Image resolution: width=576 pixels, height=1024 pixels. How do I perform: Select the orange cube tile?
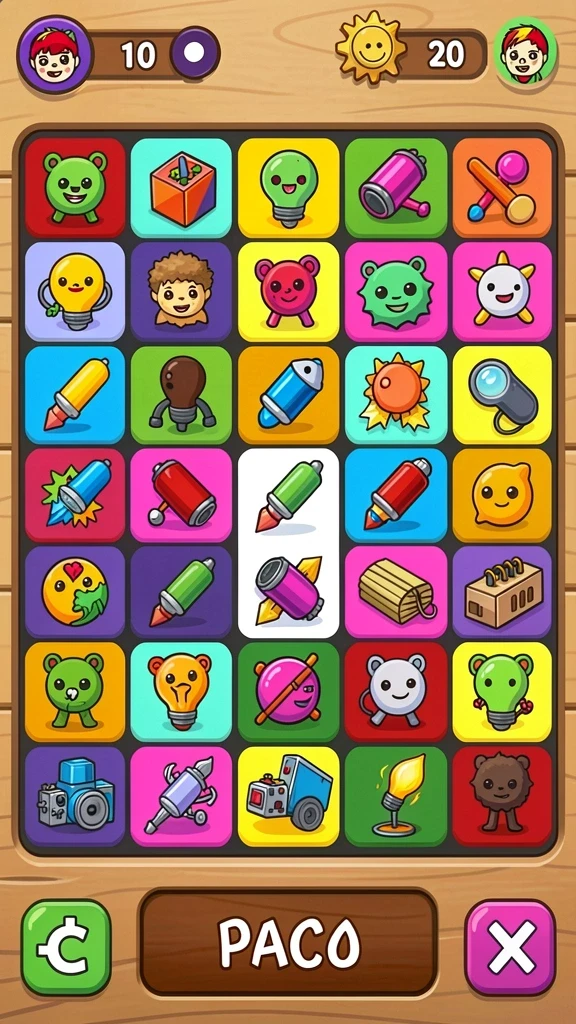182,187
